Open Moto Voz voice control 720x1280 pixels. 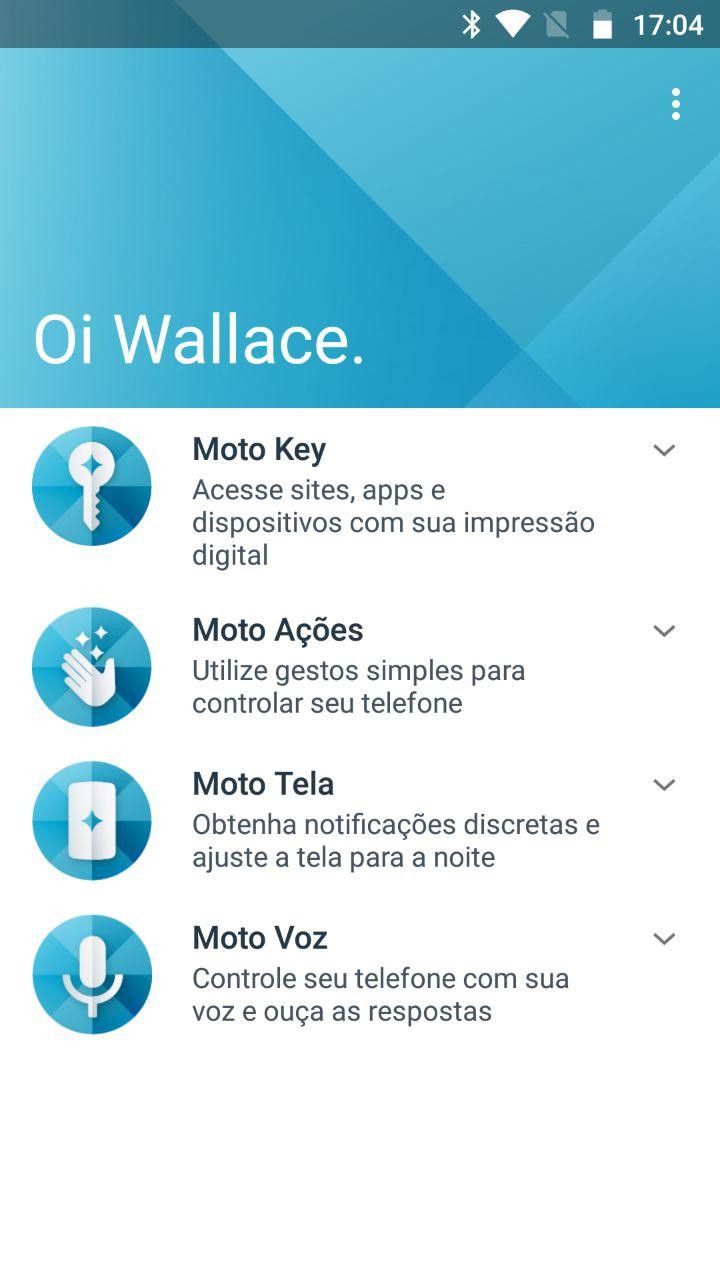[360, 975]
